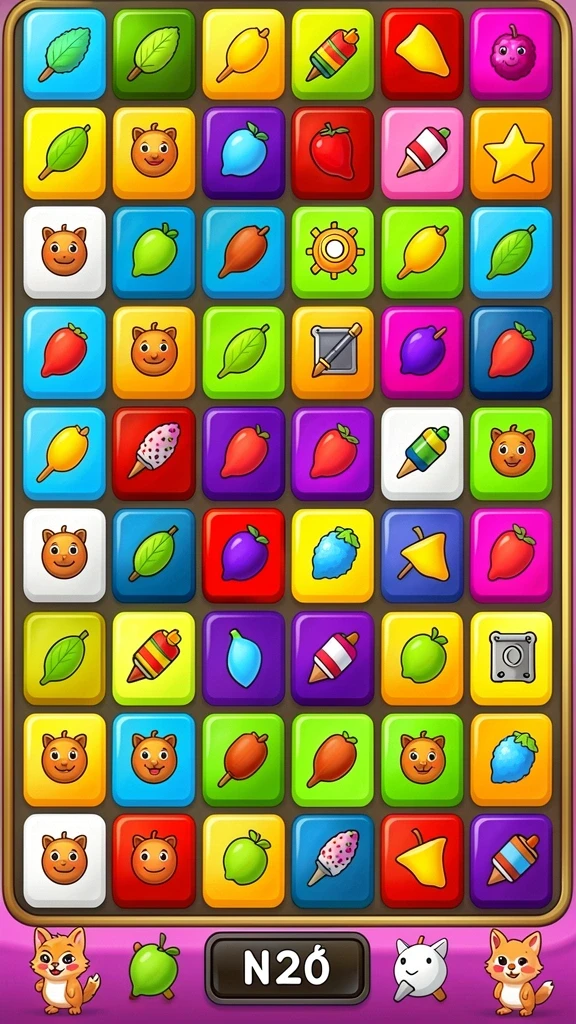
Task: Tap the golden gear wheel tile
Action: click(332, 253)
